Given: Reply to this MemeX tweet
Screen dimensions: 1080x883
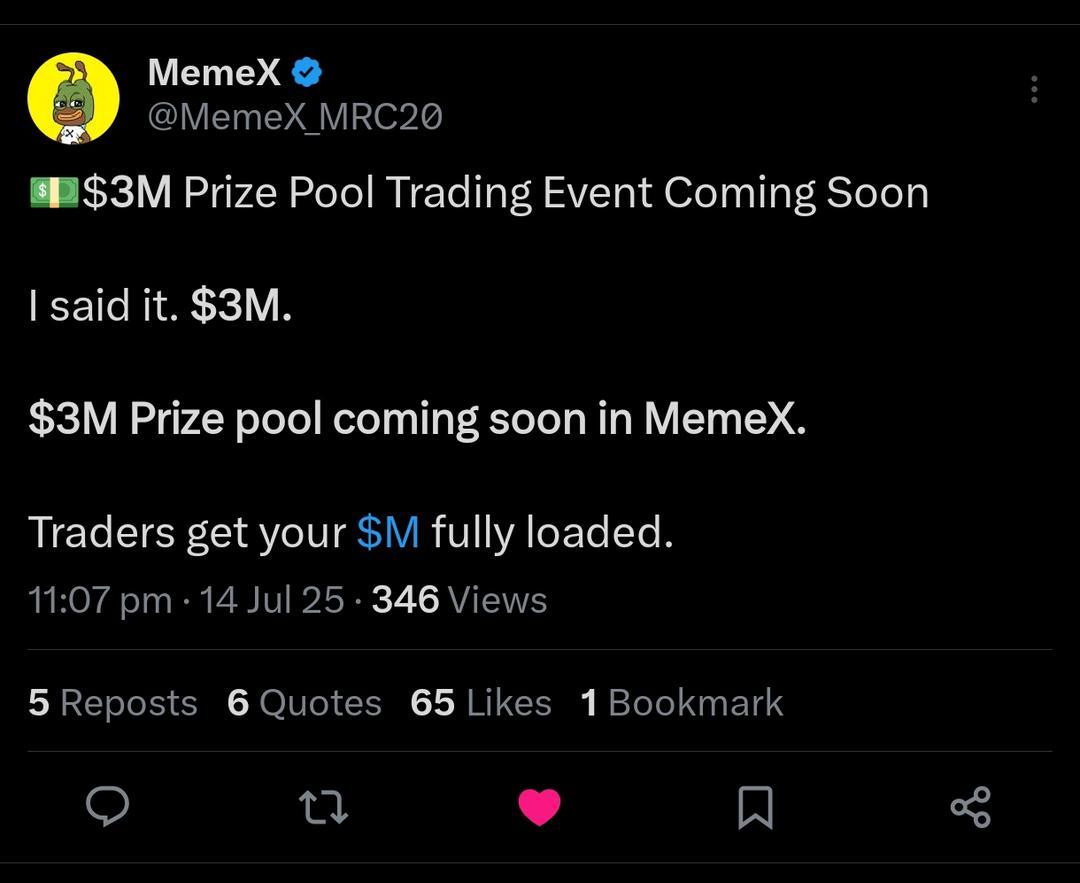Looking at the screenshot, I should 107,806.
